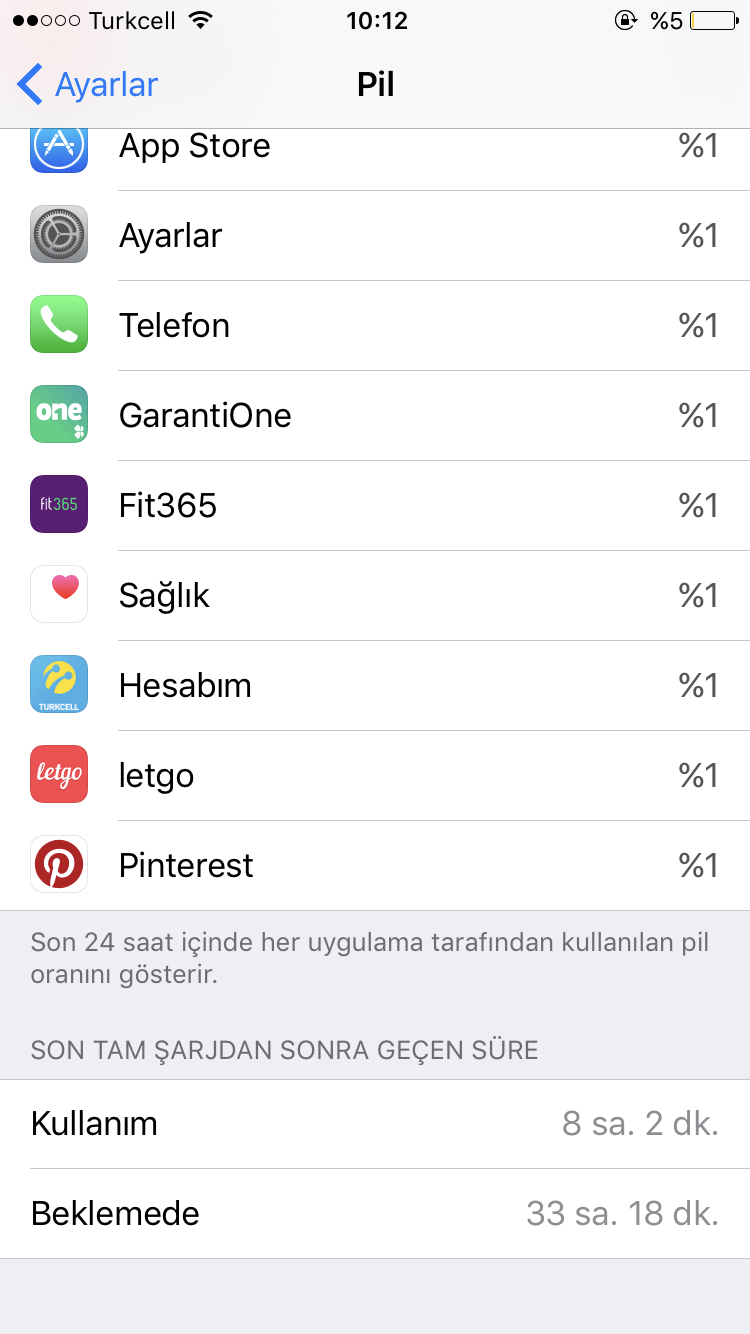Select the Ayarlar app usage row
Image resolution: width=750 pixels, height=1334 pixels.
[375, 236]
